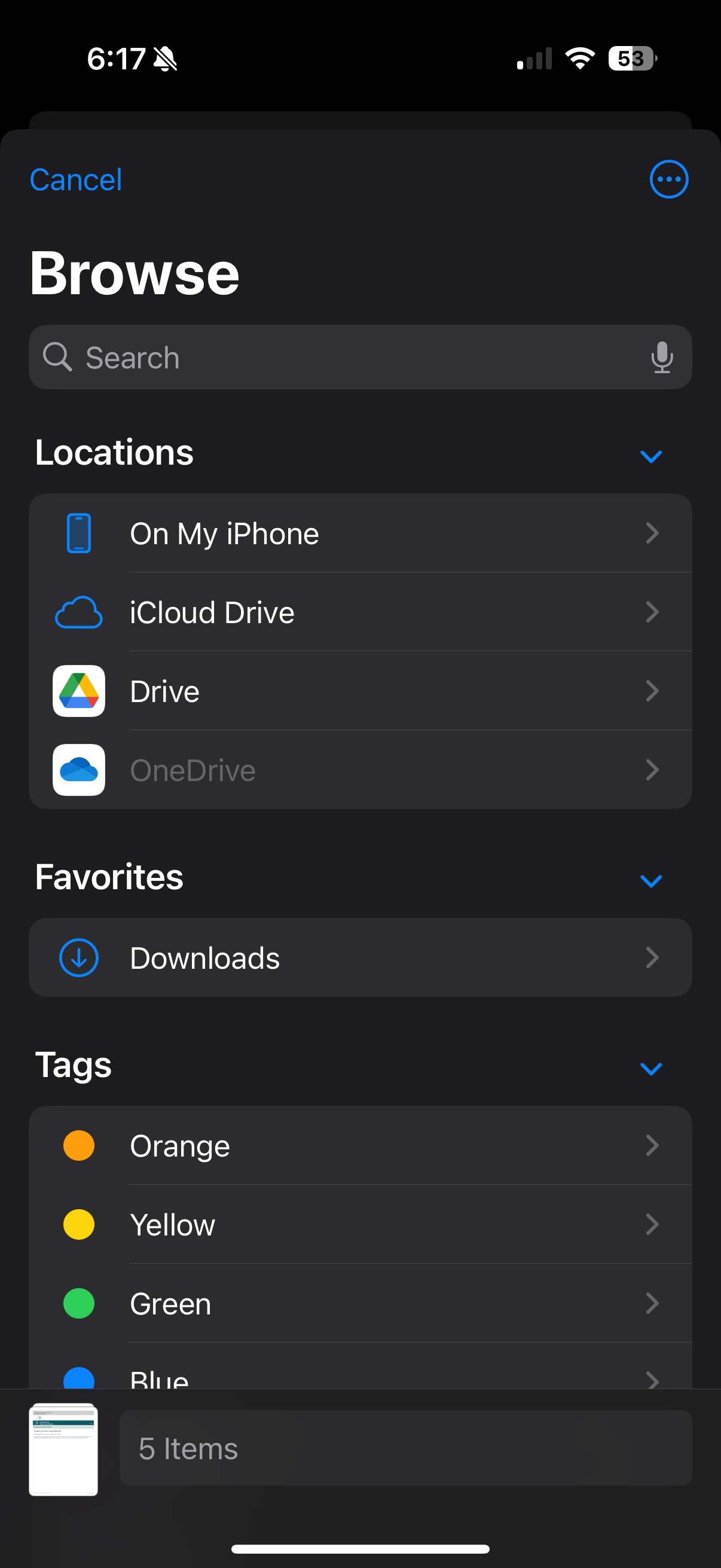The height and width of the screenshot is (1568, 721).
Task: Cancel the file browse sheet
Action: 75,178
